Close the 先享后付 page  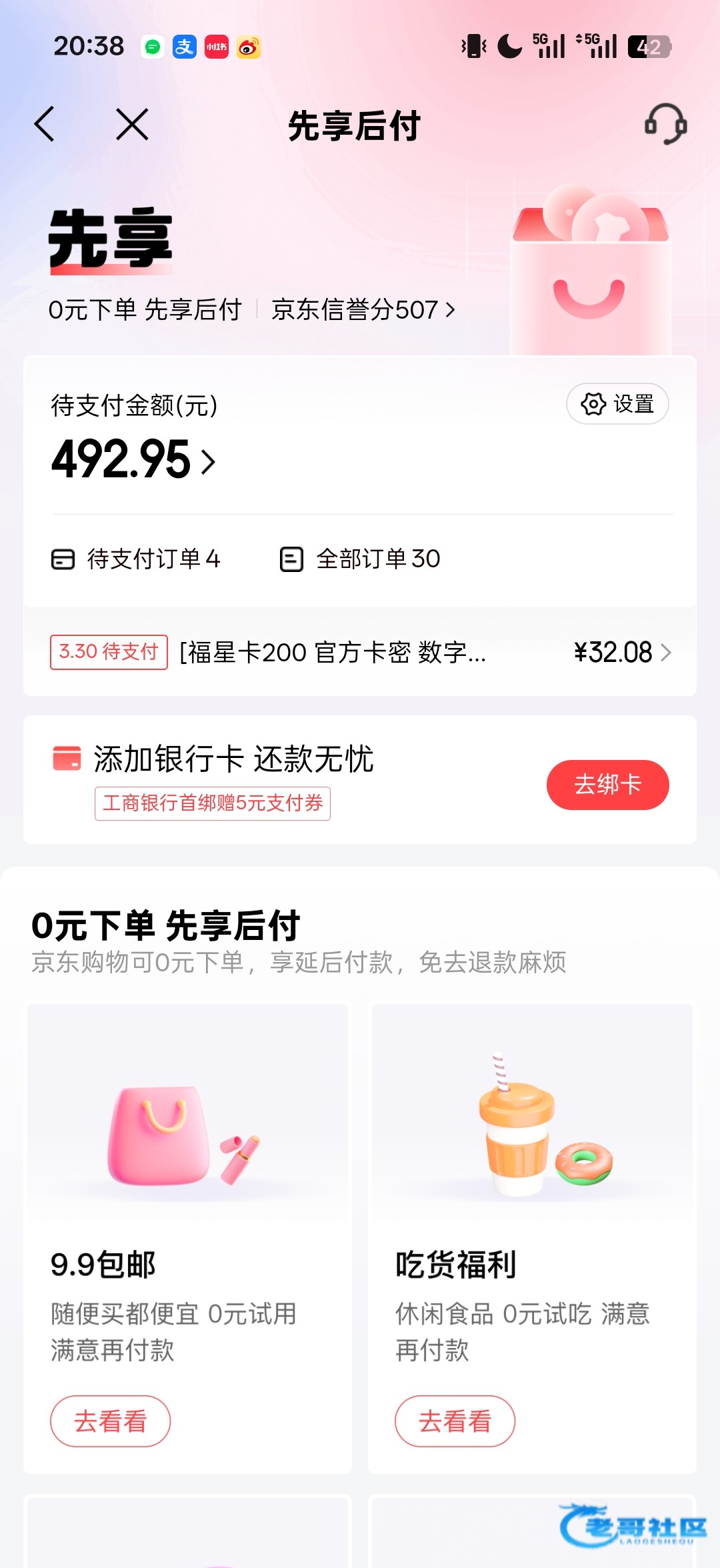132,124
